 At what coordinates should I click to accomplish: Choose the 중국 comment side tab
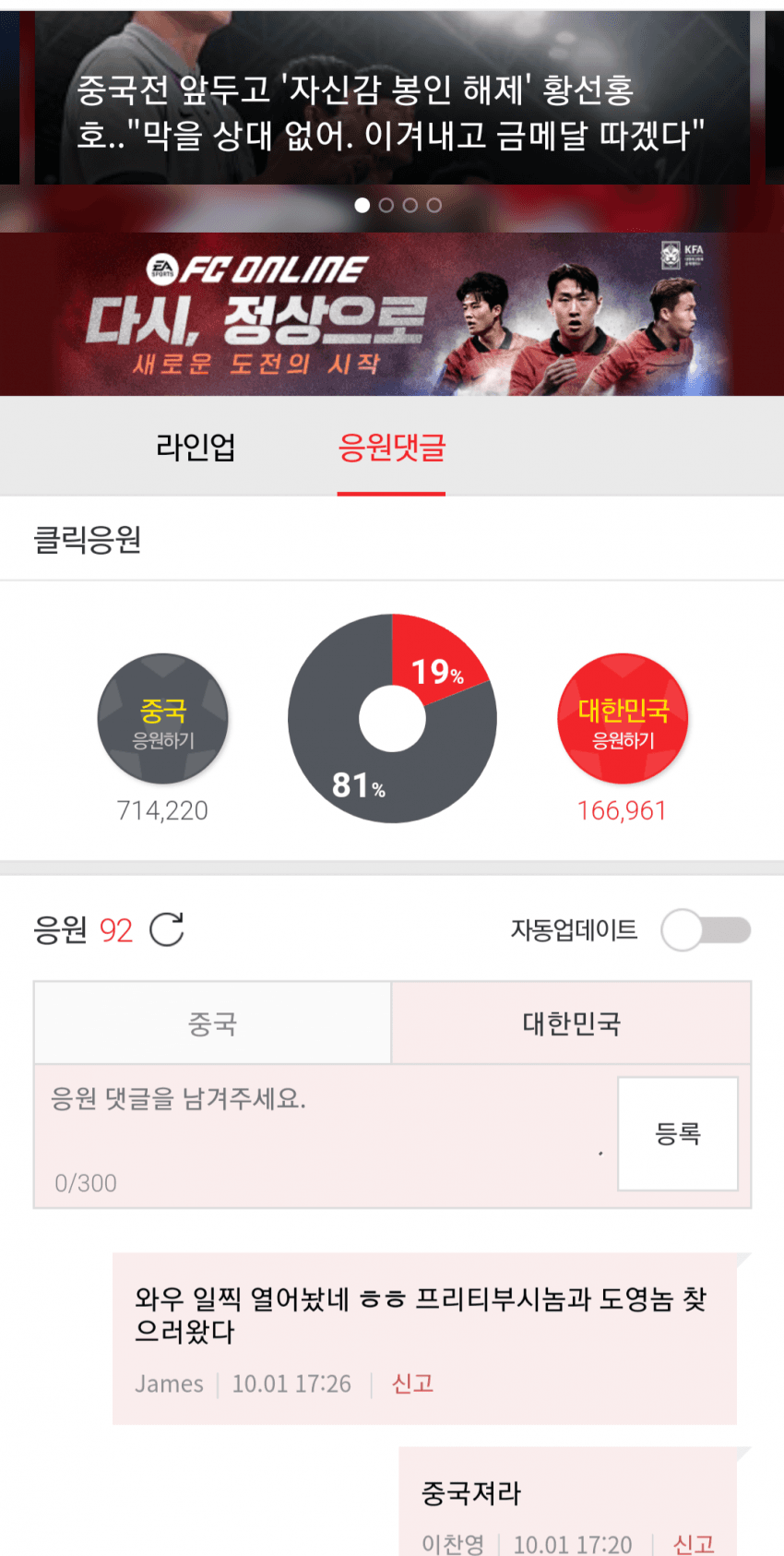coord(213,1023)
